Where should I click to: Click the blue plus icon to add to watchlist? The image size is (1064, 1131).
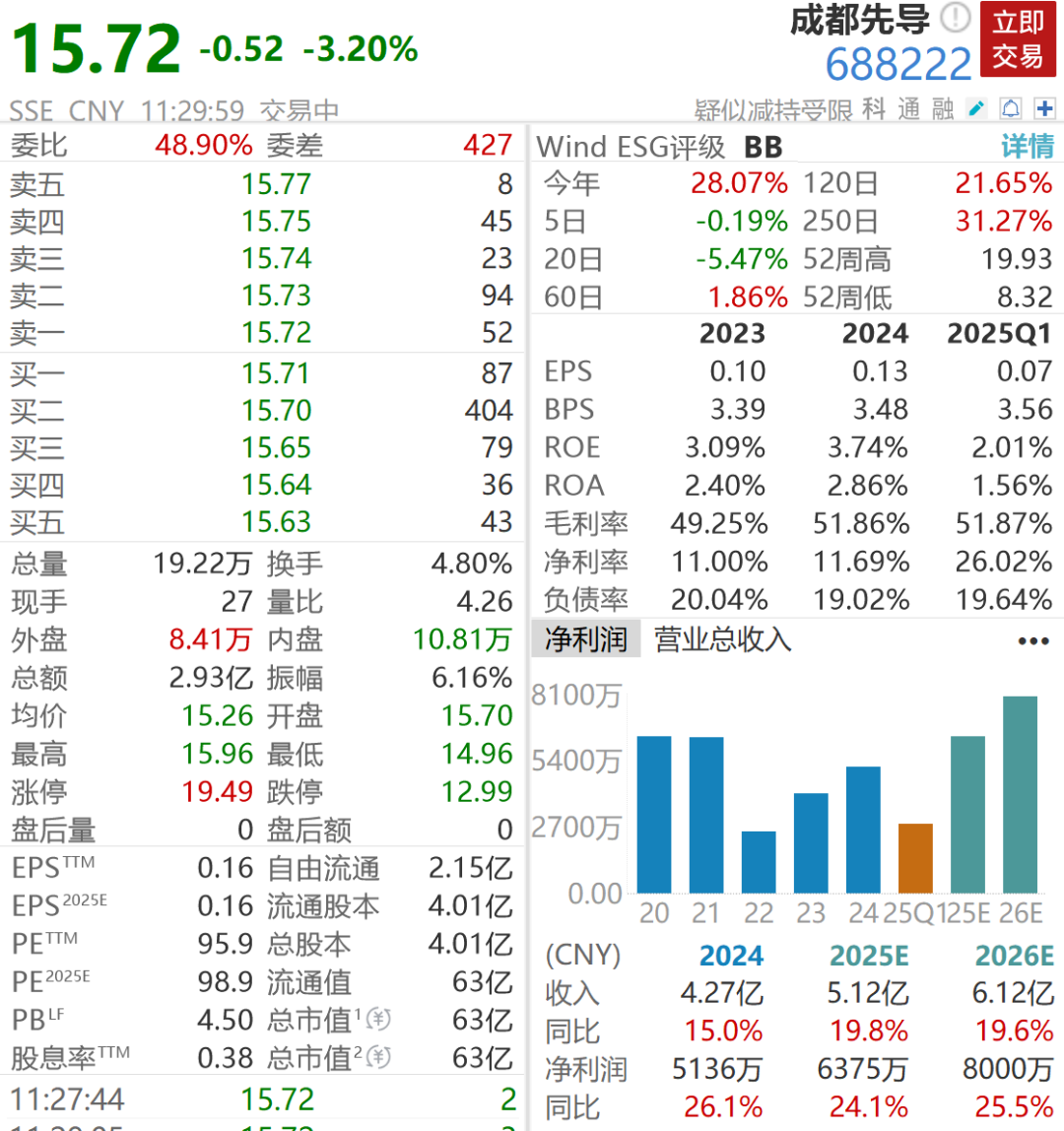click(1046, 108)
